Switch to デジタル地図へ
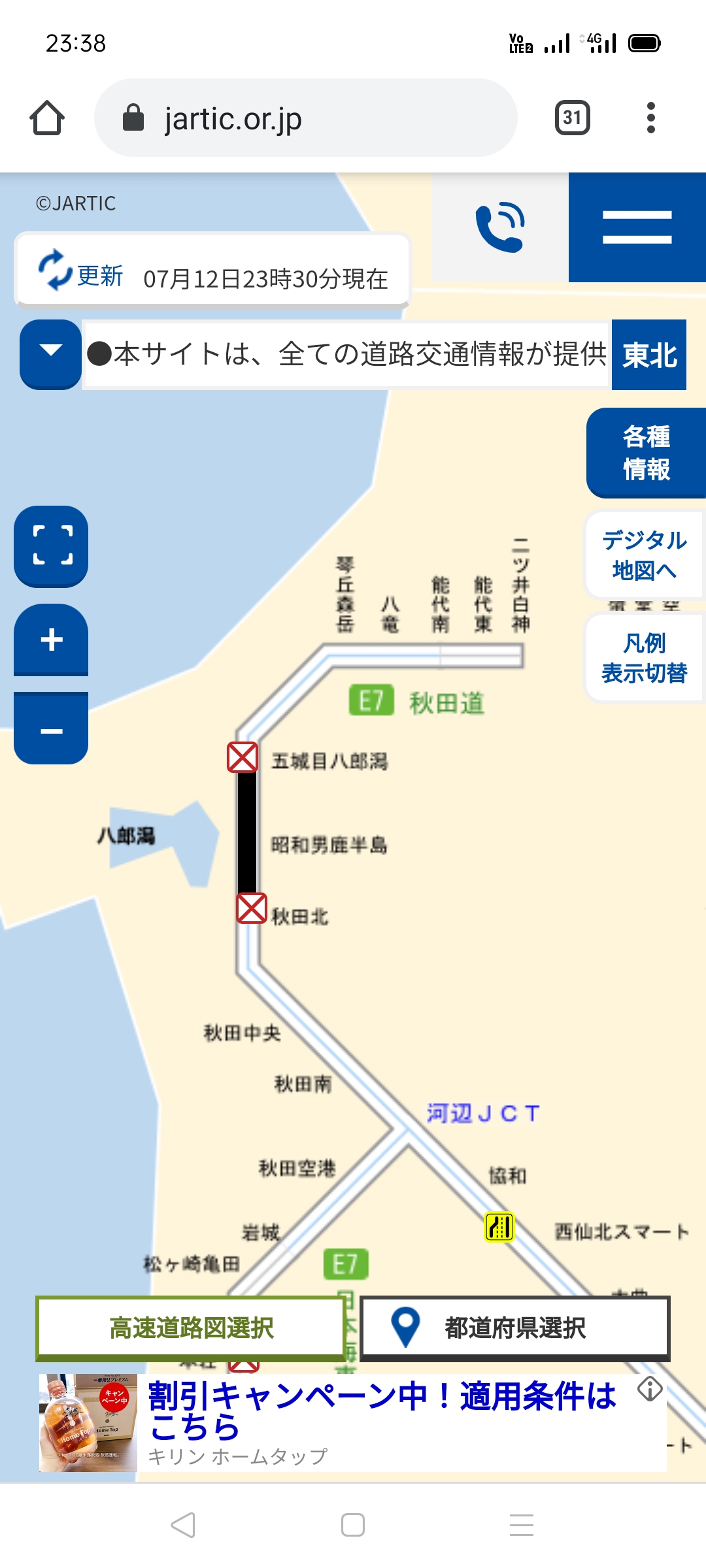706x1568 pixels. click(644, 555)
